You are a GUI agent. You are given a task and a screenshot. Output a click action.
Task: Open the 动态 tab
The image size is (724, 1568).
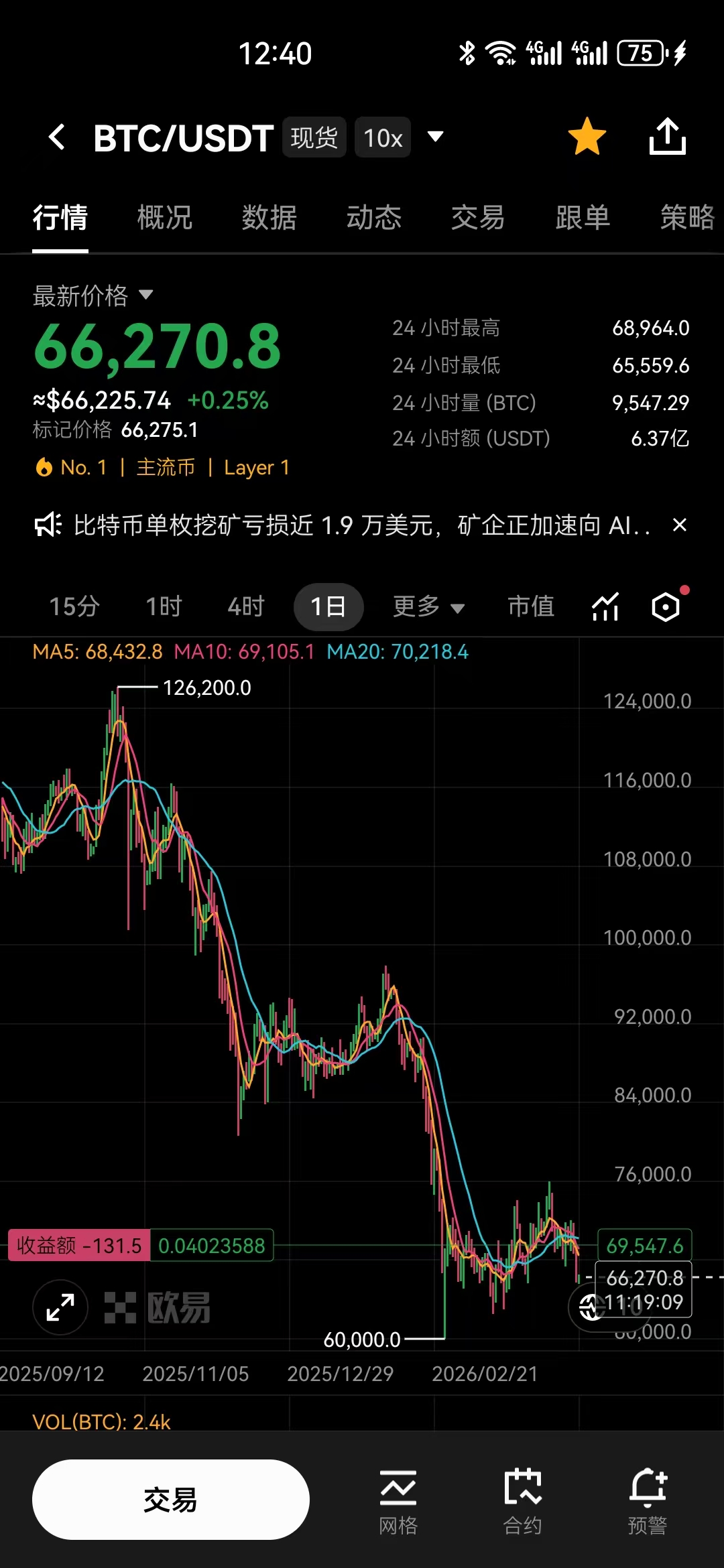373,218
